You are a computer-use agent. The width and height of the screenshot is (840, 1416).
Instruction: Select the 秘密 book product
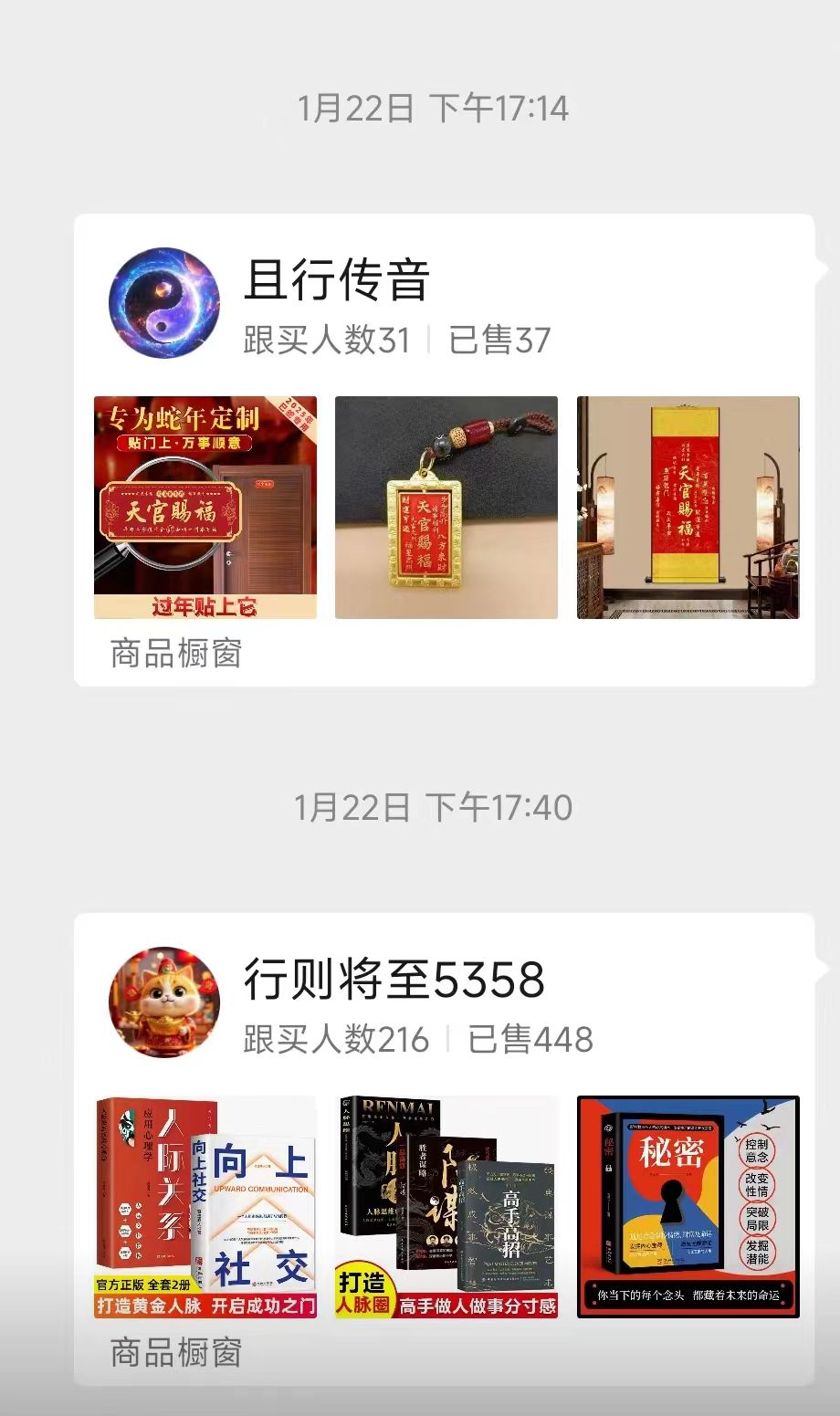click(688, 1207)
